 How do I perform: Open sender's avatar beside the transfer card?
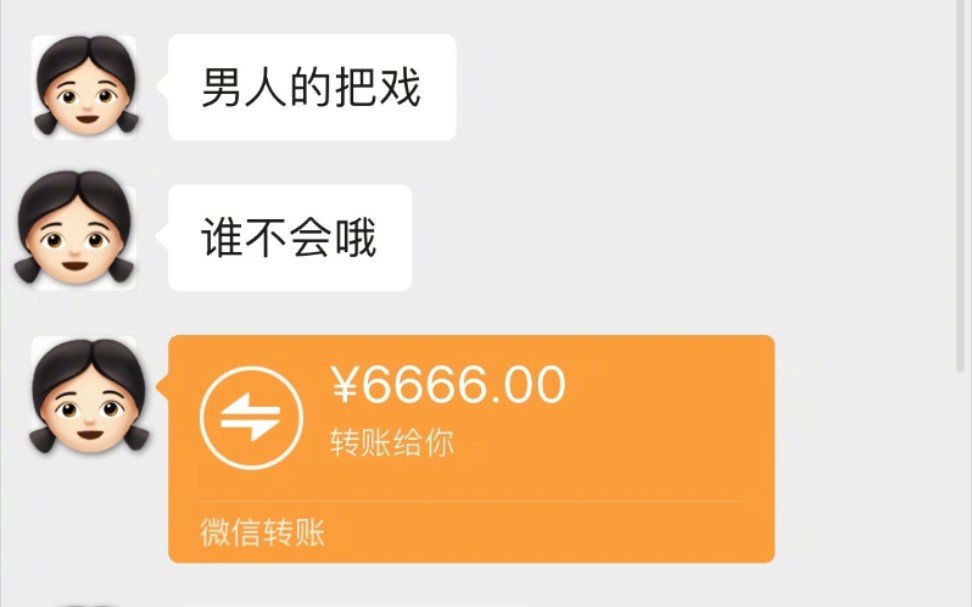point(87,394)
